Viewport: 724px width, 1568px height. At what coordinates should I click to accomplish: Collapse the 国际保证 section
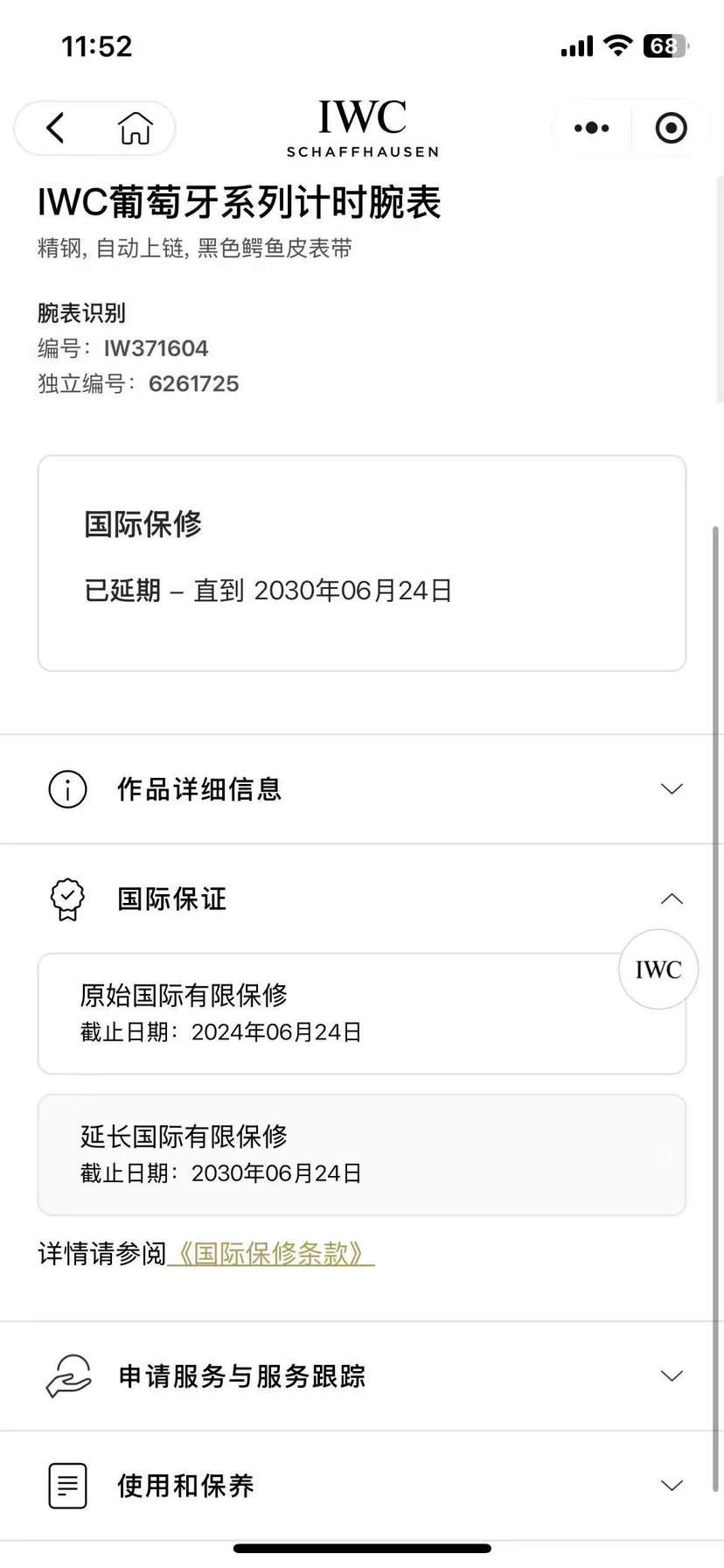point(671,899)
